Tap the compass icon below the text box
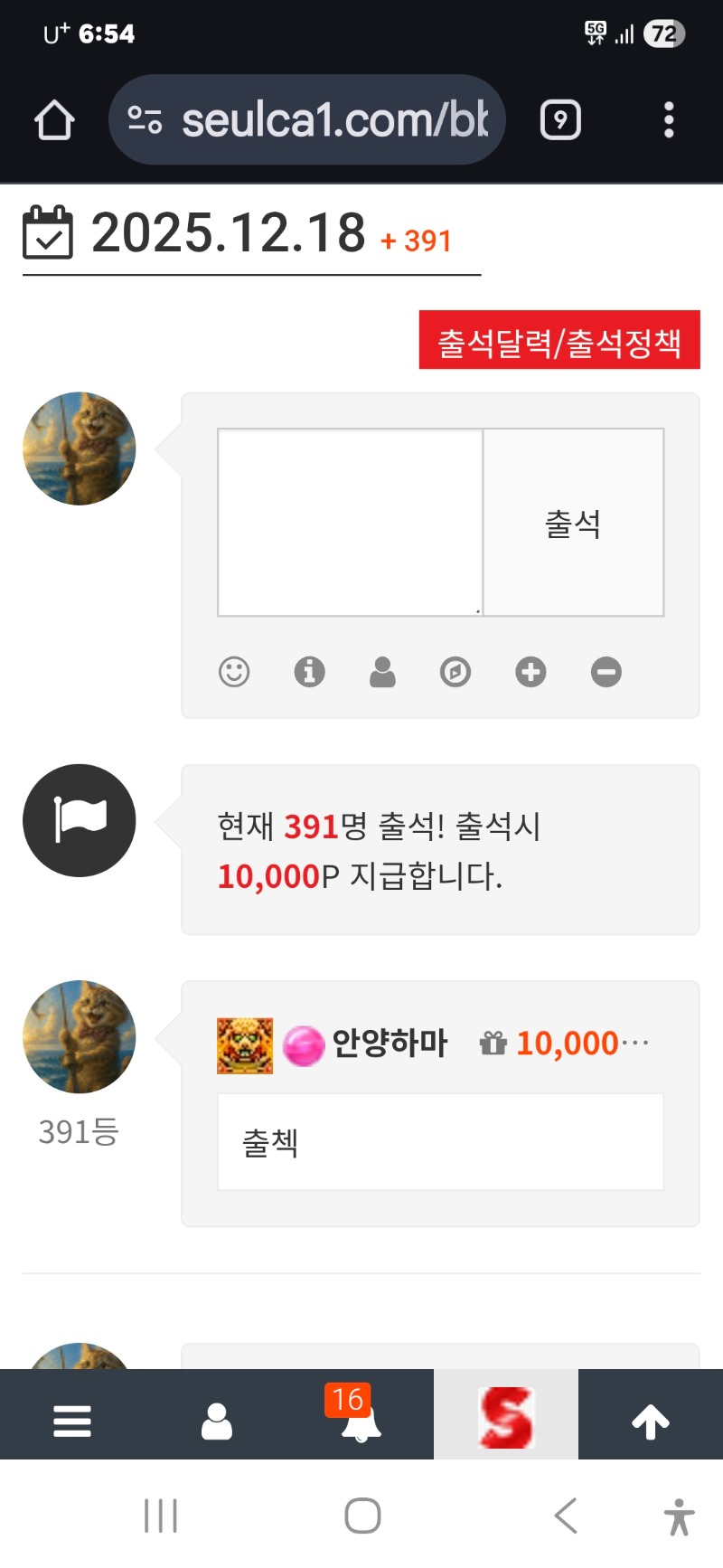This screenshot has width=723, height=1568. pyautogui.click(x=455, y=672)
